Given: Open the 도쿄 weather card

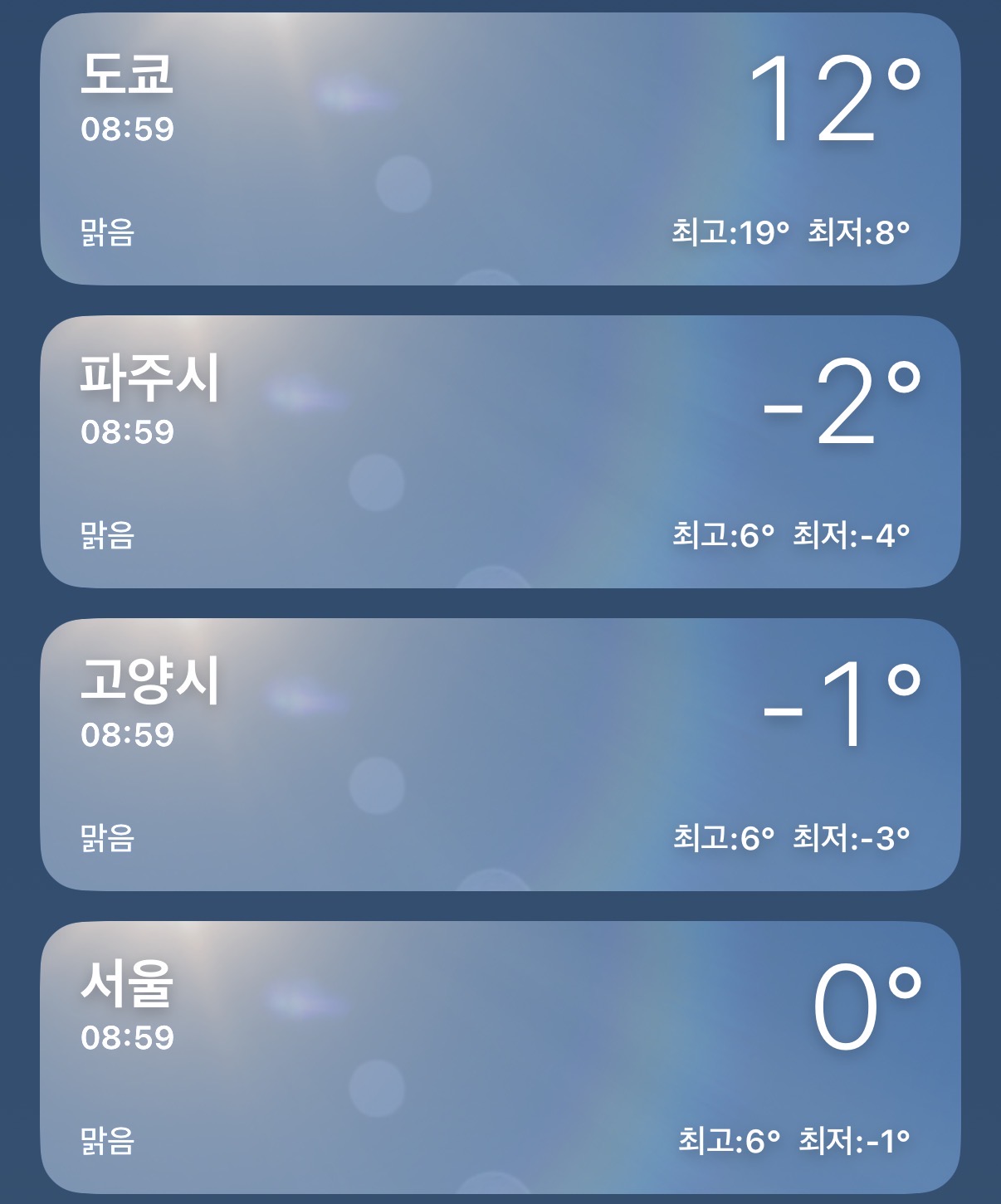Looking at the screenshot, I should 500,149.
